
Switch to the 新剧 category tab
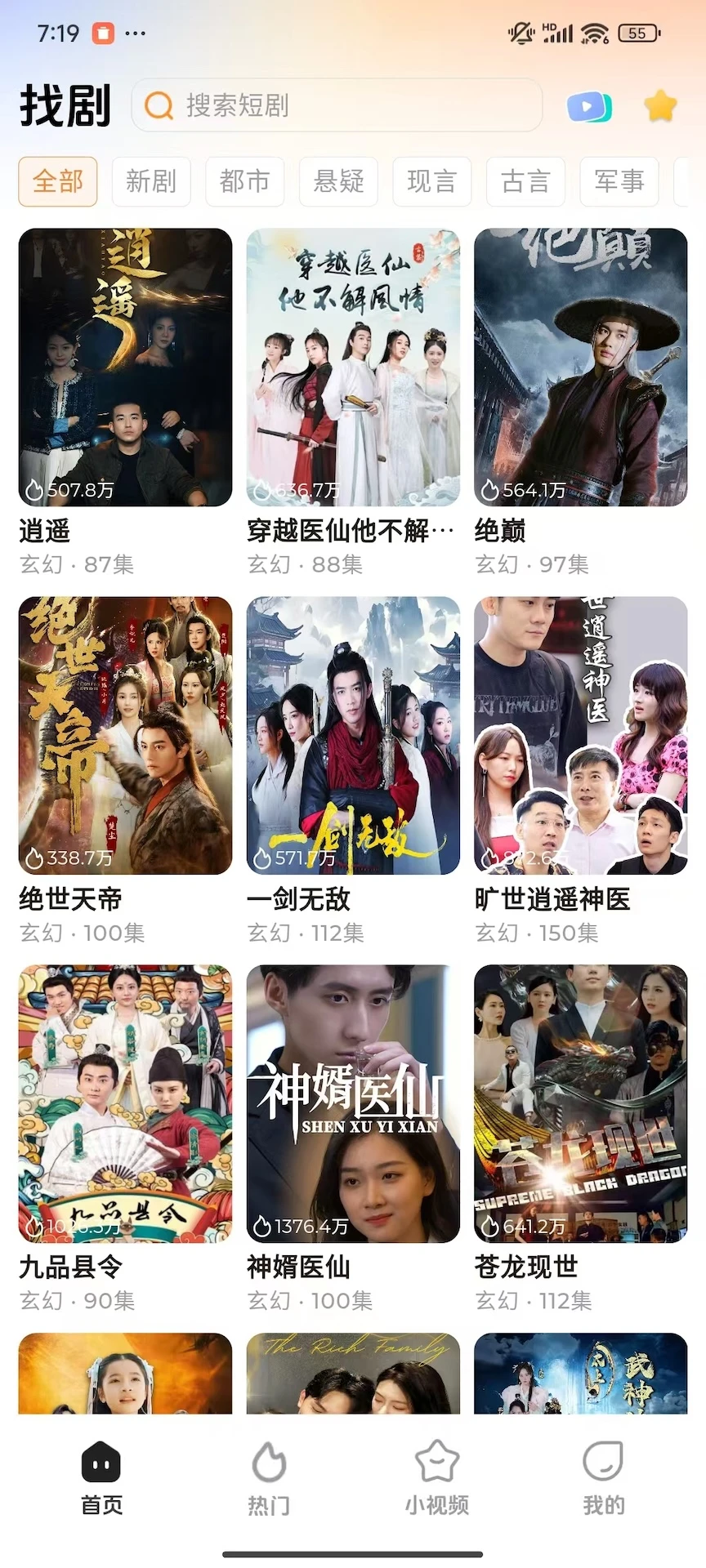click(x=150, y=181)
